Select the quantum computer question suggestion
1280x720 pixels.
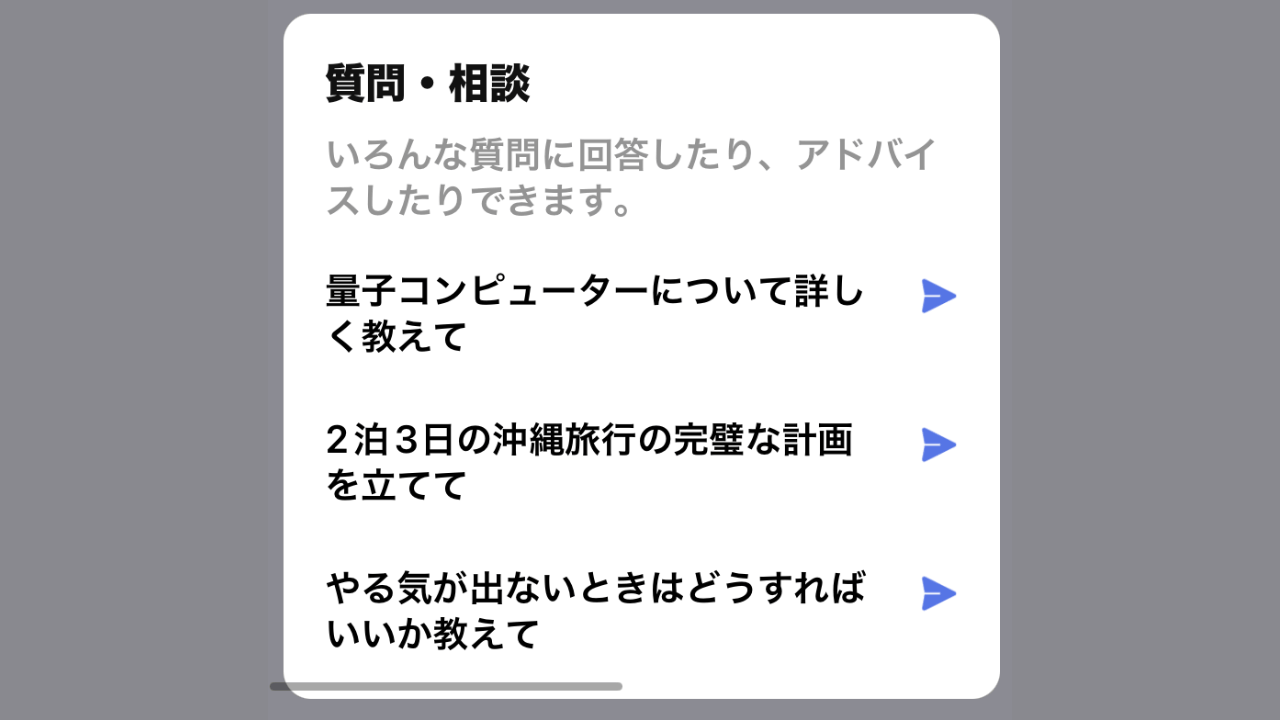(595, 315)
